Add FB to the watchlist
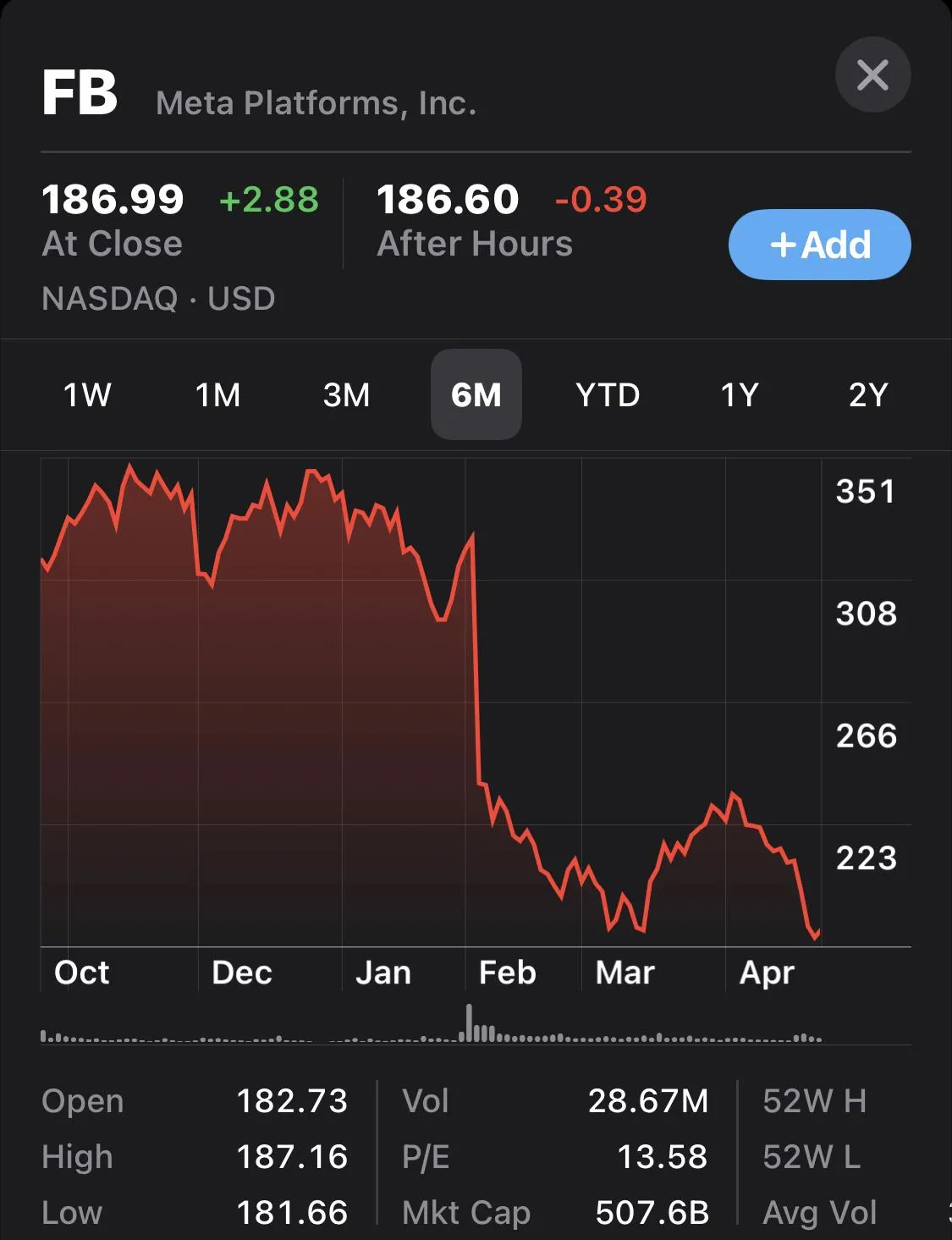 tap(819, 245)
